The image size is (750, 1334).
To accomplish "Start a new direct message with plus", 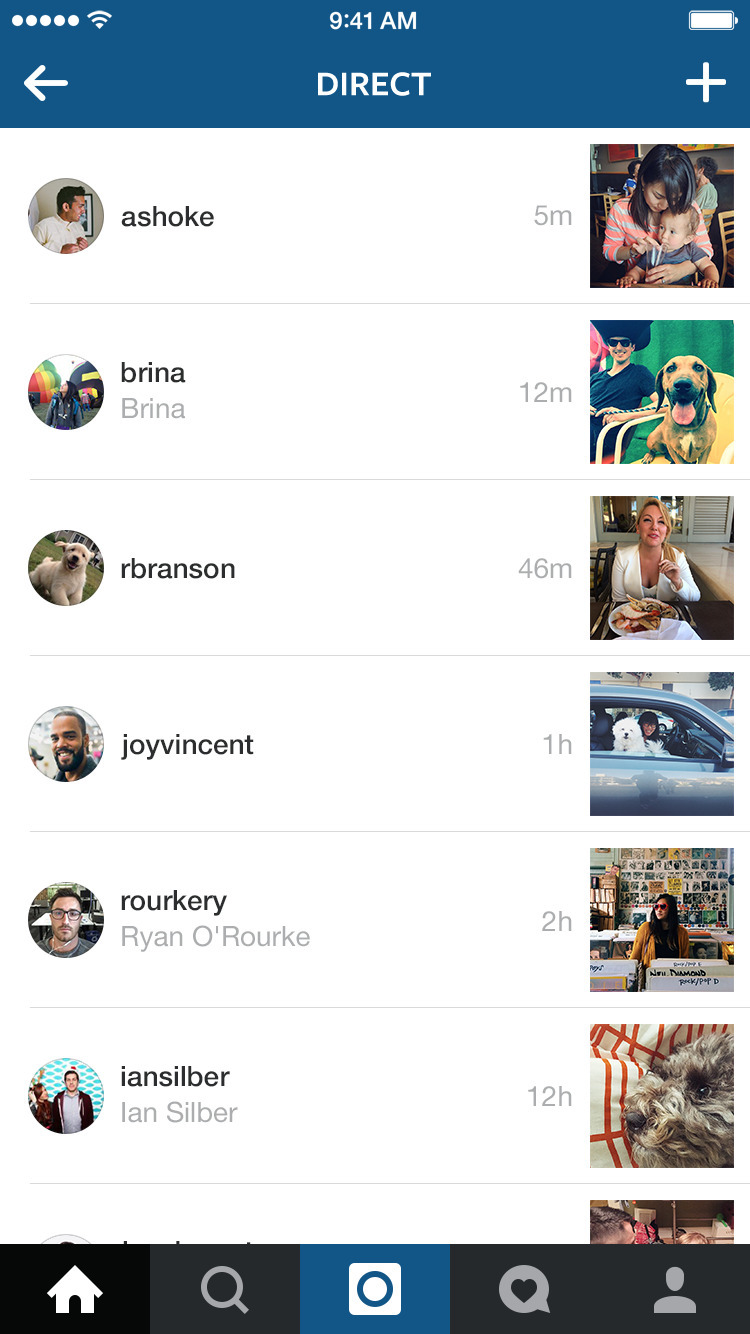I will (705, 83).
